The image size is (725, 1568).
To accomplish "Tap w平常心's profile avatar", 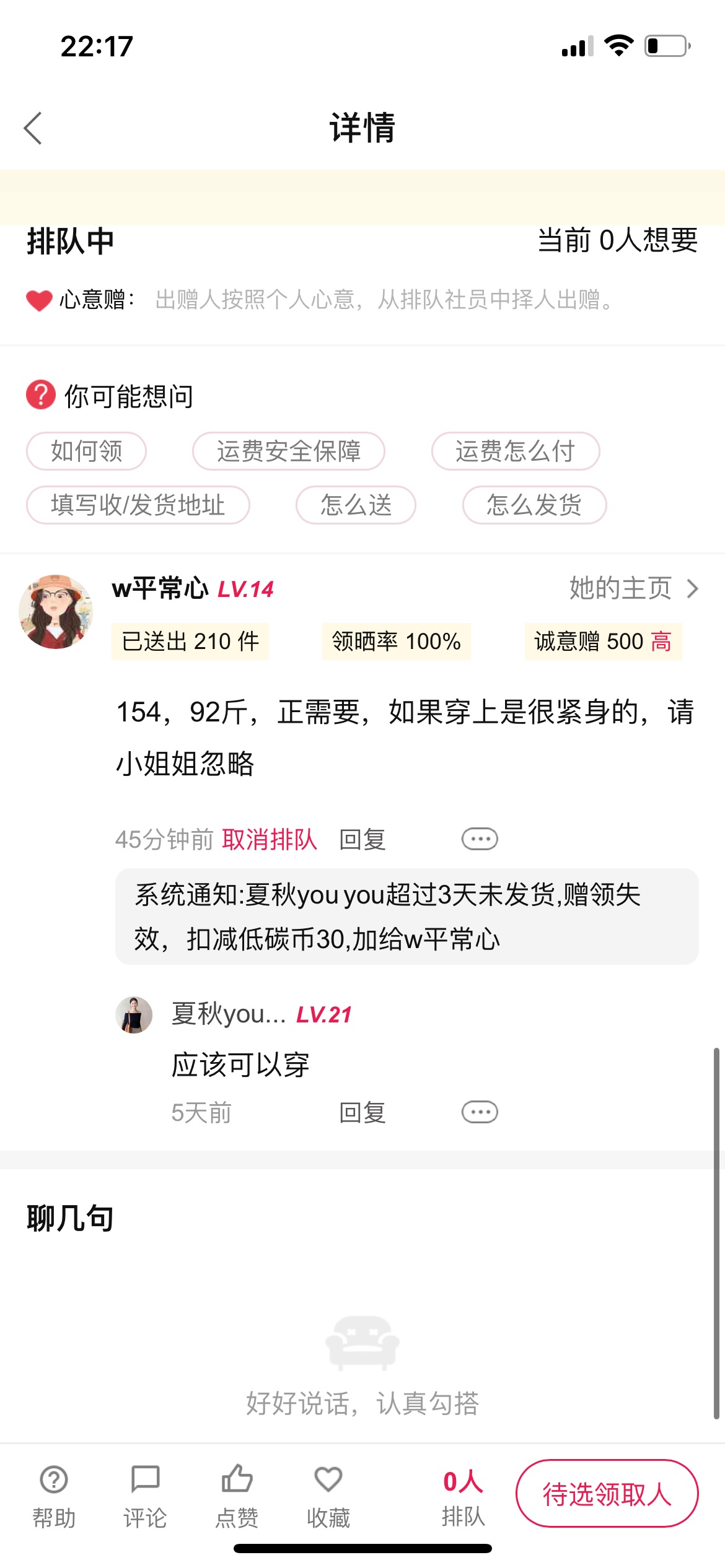I will click(x=56, y=611).
